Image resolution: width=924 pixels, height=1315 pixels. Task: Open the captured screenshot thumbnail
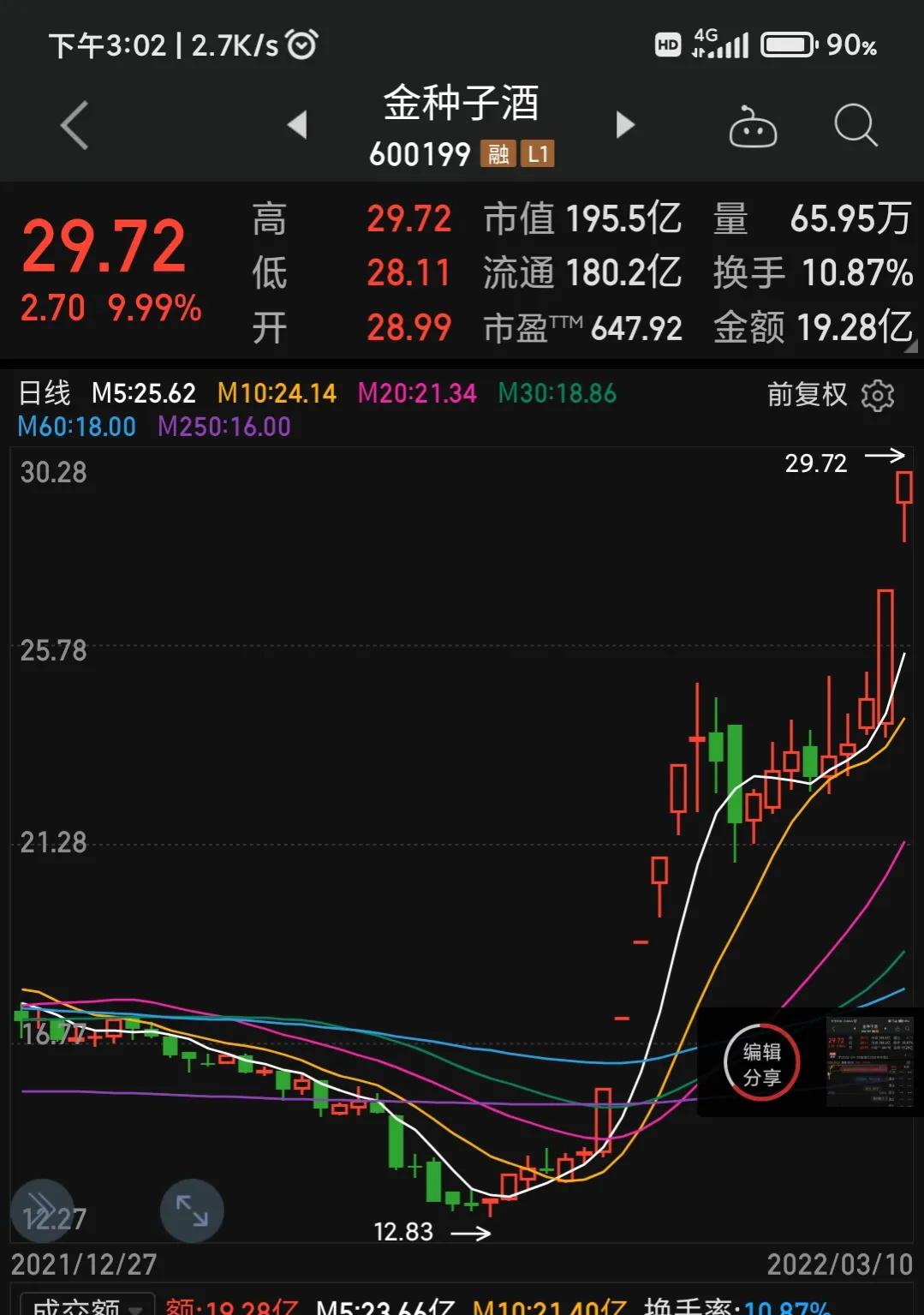point(868,1061)
